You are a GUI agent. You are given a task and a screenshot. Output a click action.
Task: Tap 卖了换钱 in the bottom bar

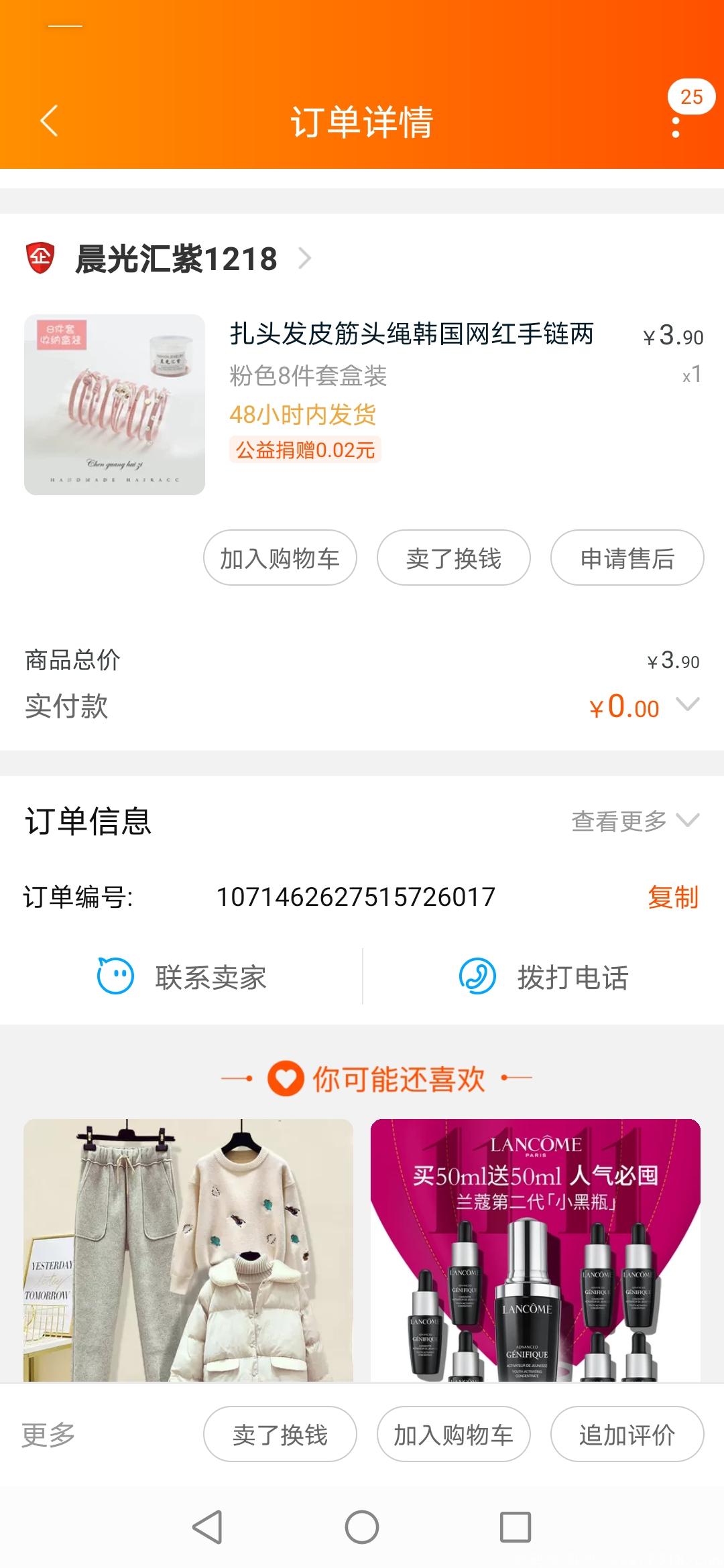(x=280, y=1435)
